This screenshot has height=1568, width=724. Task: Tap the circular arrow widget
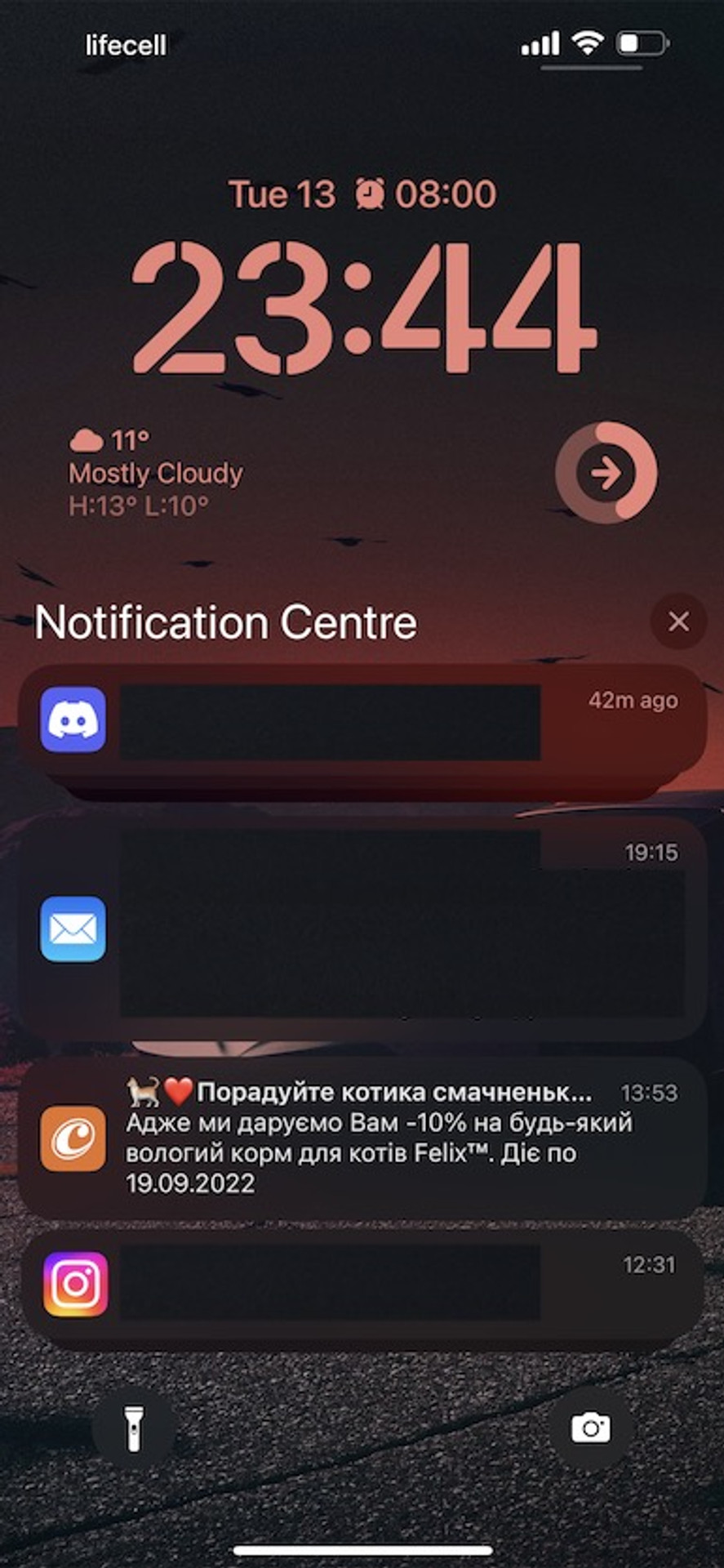coord(606,472)
